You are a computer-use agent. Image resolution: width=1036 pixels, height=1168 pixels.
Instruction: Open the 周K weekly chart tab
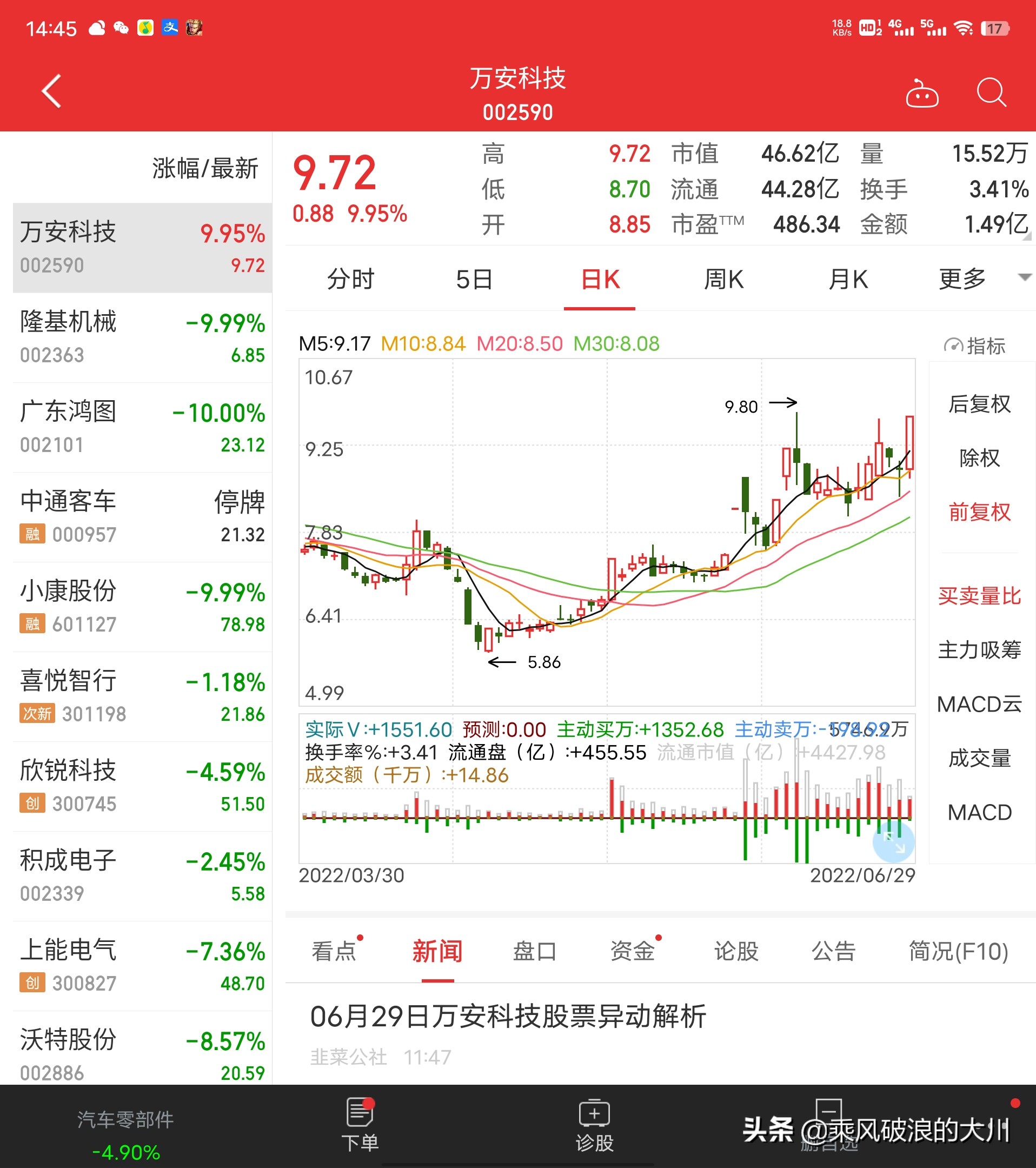coord(724,280)
